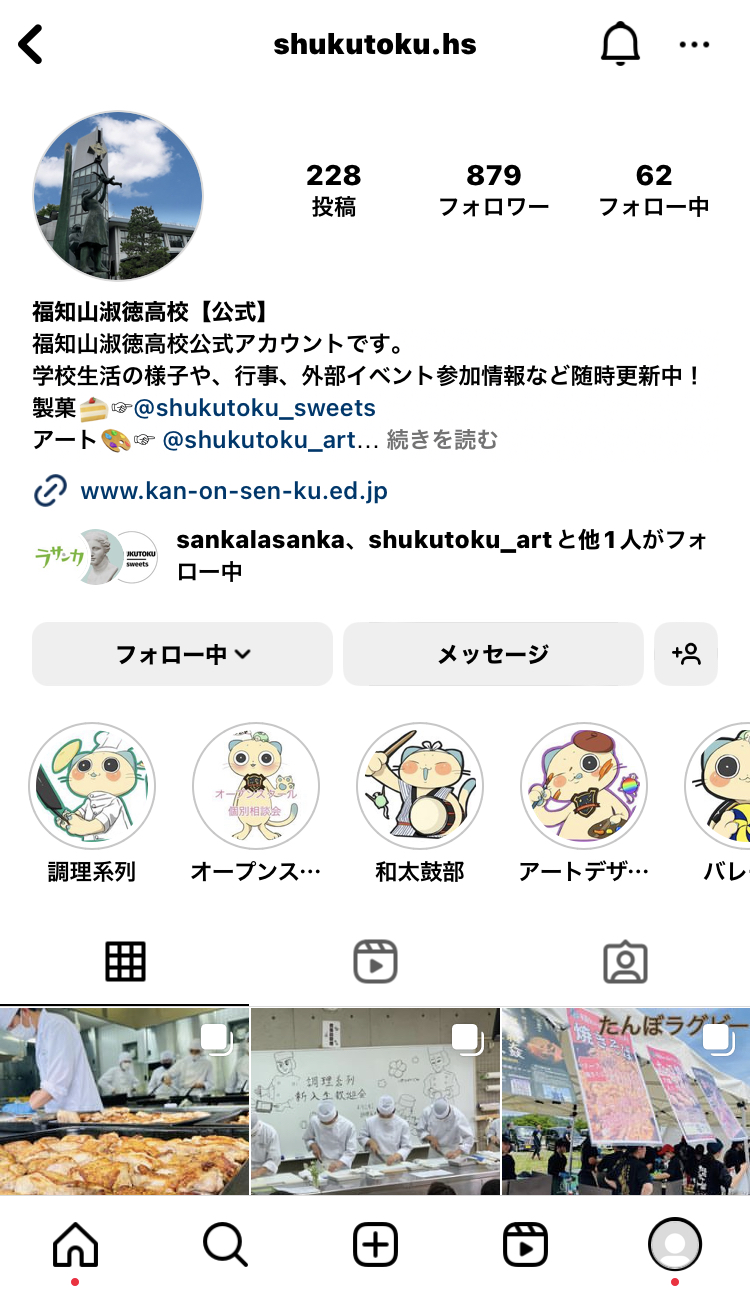Screen dimensions: 750x1294
Task: View the profile picture of shukutoku.hs
Action: coord(118,196)
